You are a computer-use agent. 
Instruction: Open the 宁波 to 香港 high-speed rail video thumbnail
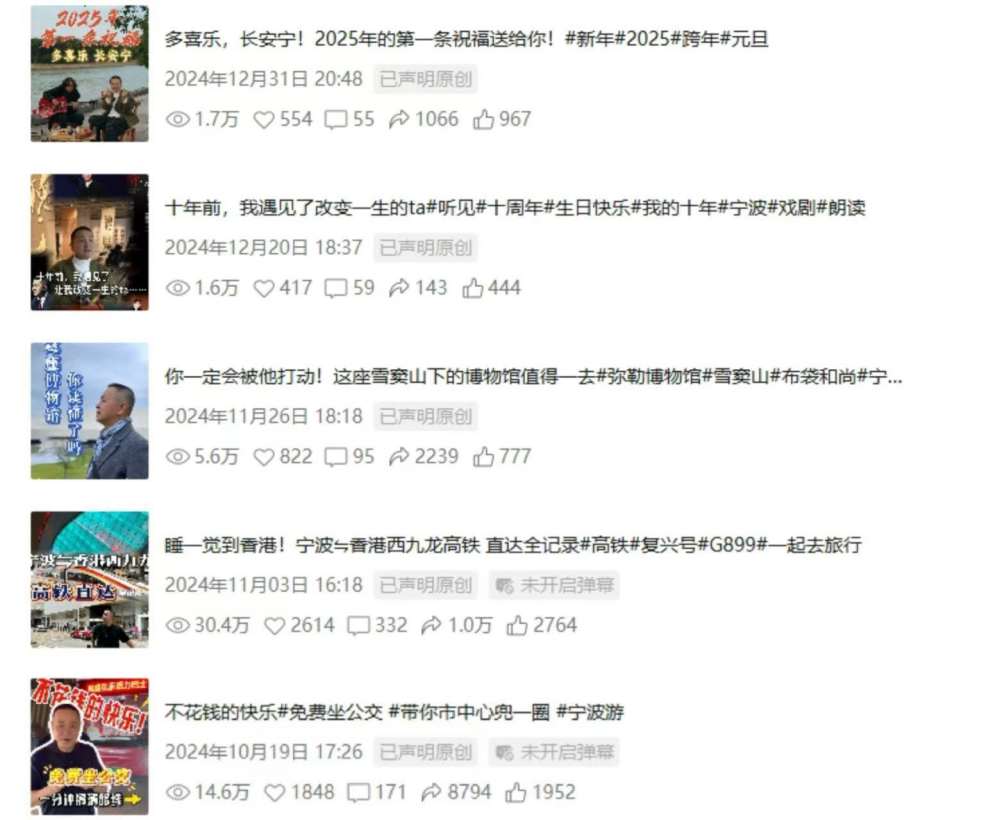click(89, 580)
